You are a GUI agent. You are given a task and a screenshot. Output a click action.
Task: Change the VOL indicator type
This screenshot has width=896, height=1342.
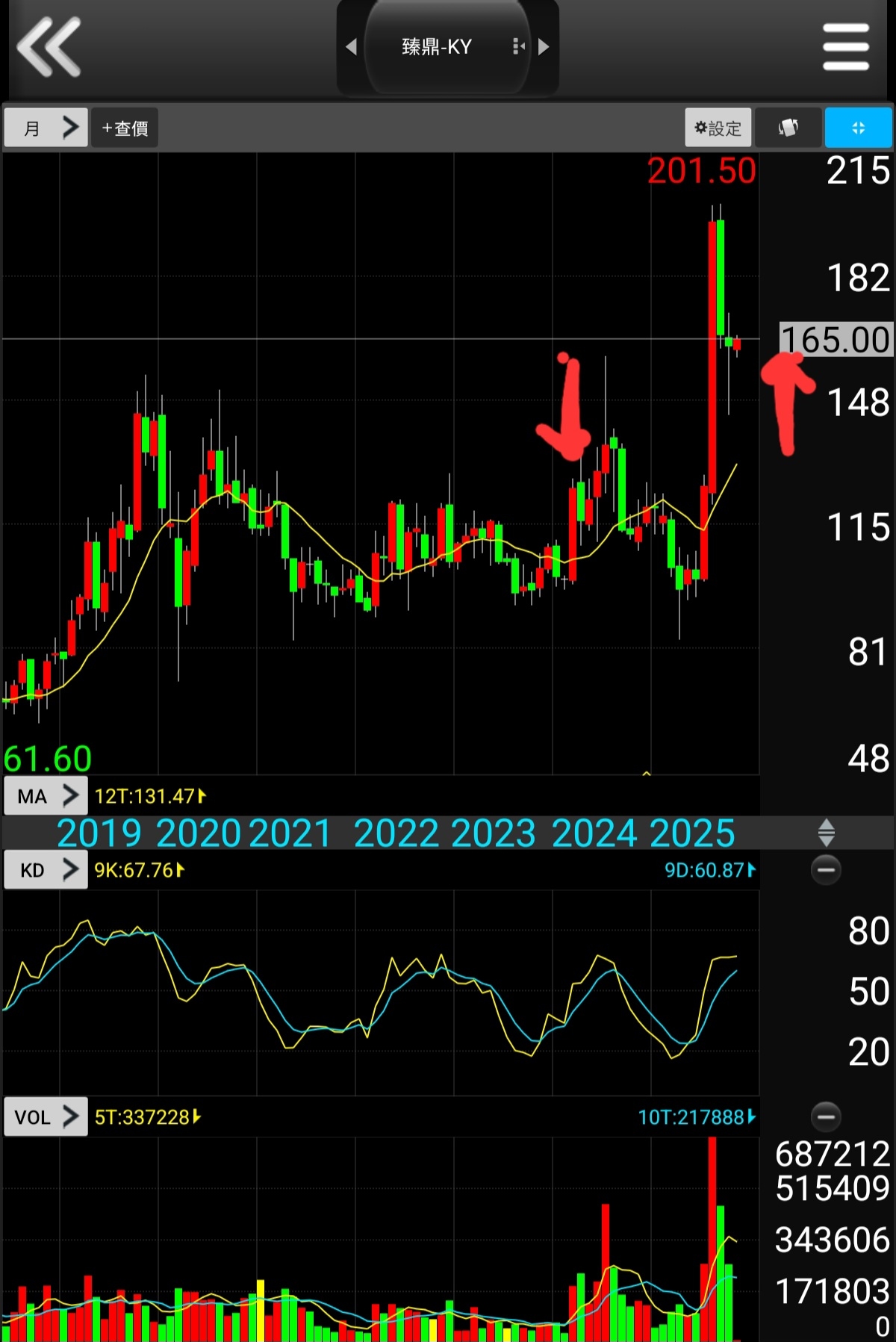46,1117
